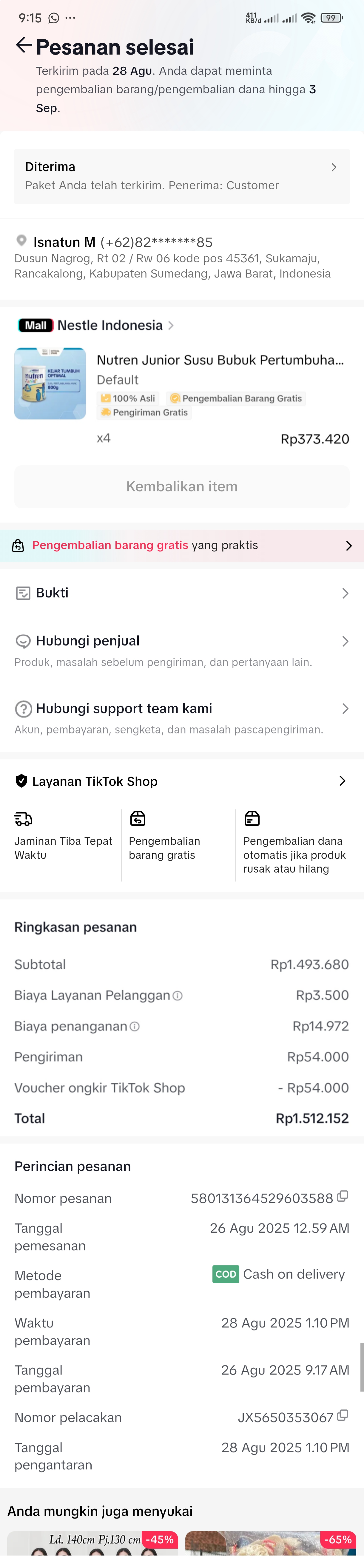This screenshot has width=364, height=1568.
Task: Open the Nutren Junior Susu Bubuk product
Action: point(220,360)
